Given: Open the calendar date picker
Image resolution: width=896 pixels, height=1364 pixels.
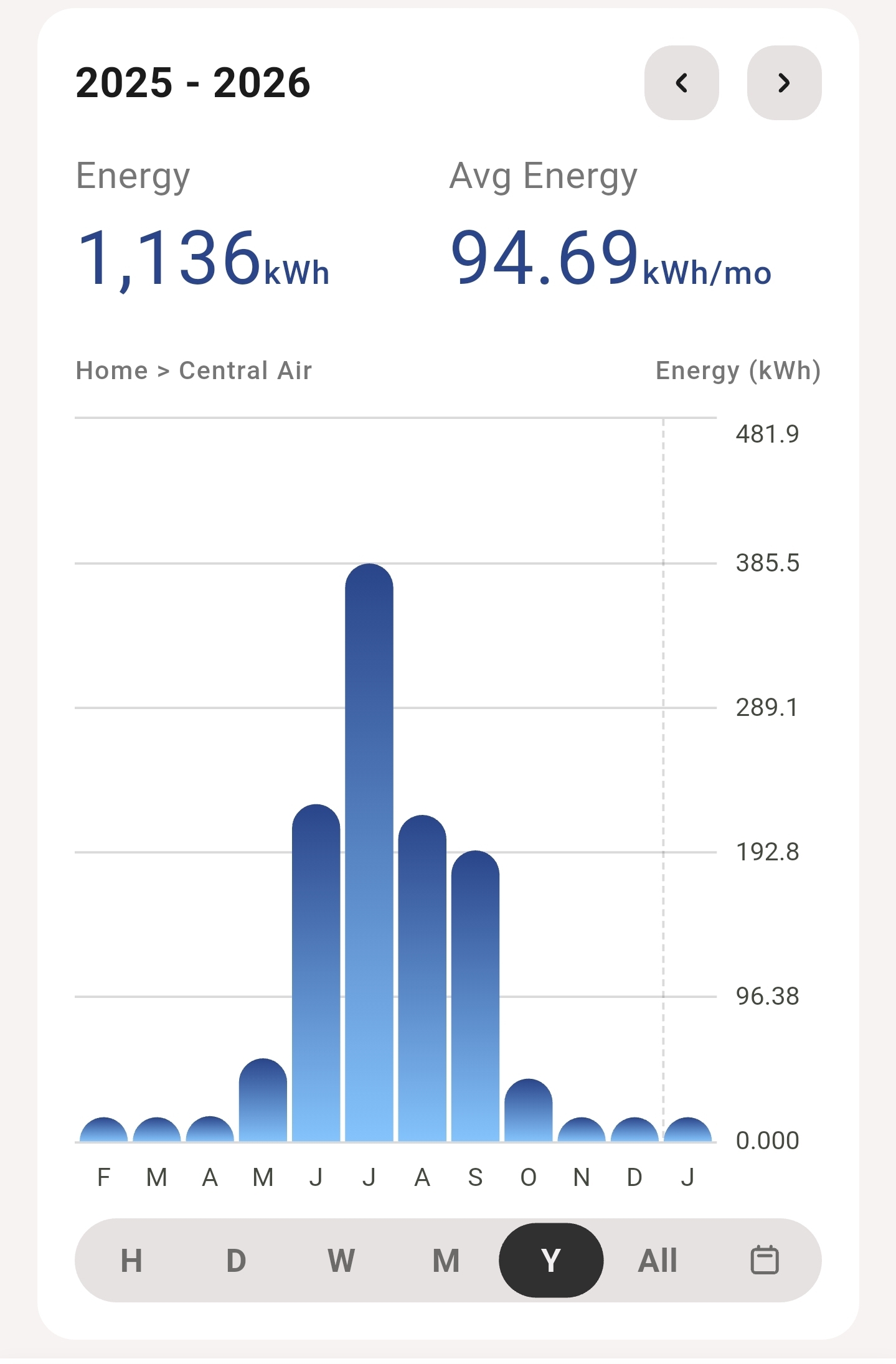Looking at the screenshot, I should click(765, 1260).
